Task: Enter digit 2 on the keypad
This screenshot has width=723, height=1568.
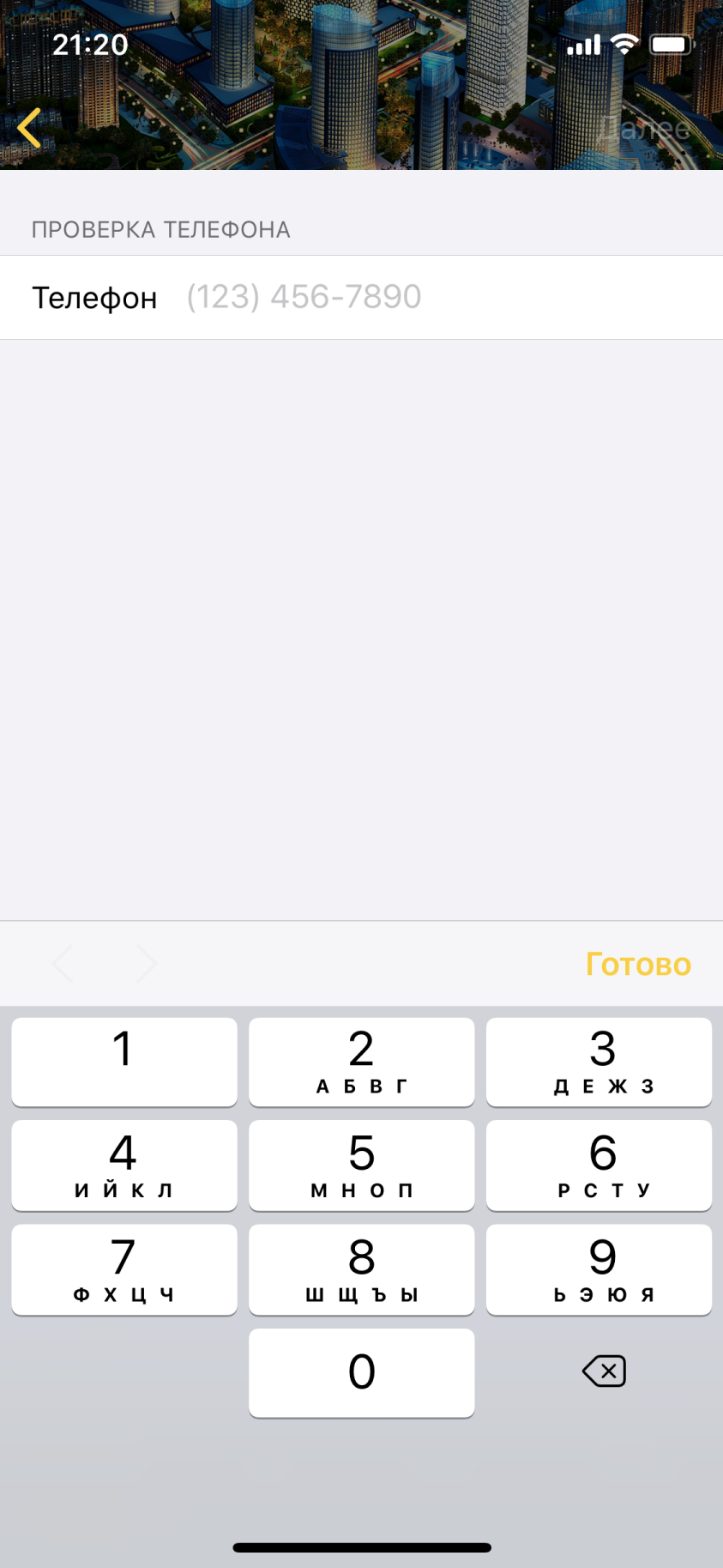Action: point(361,1062)
